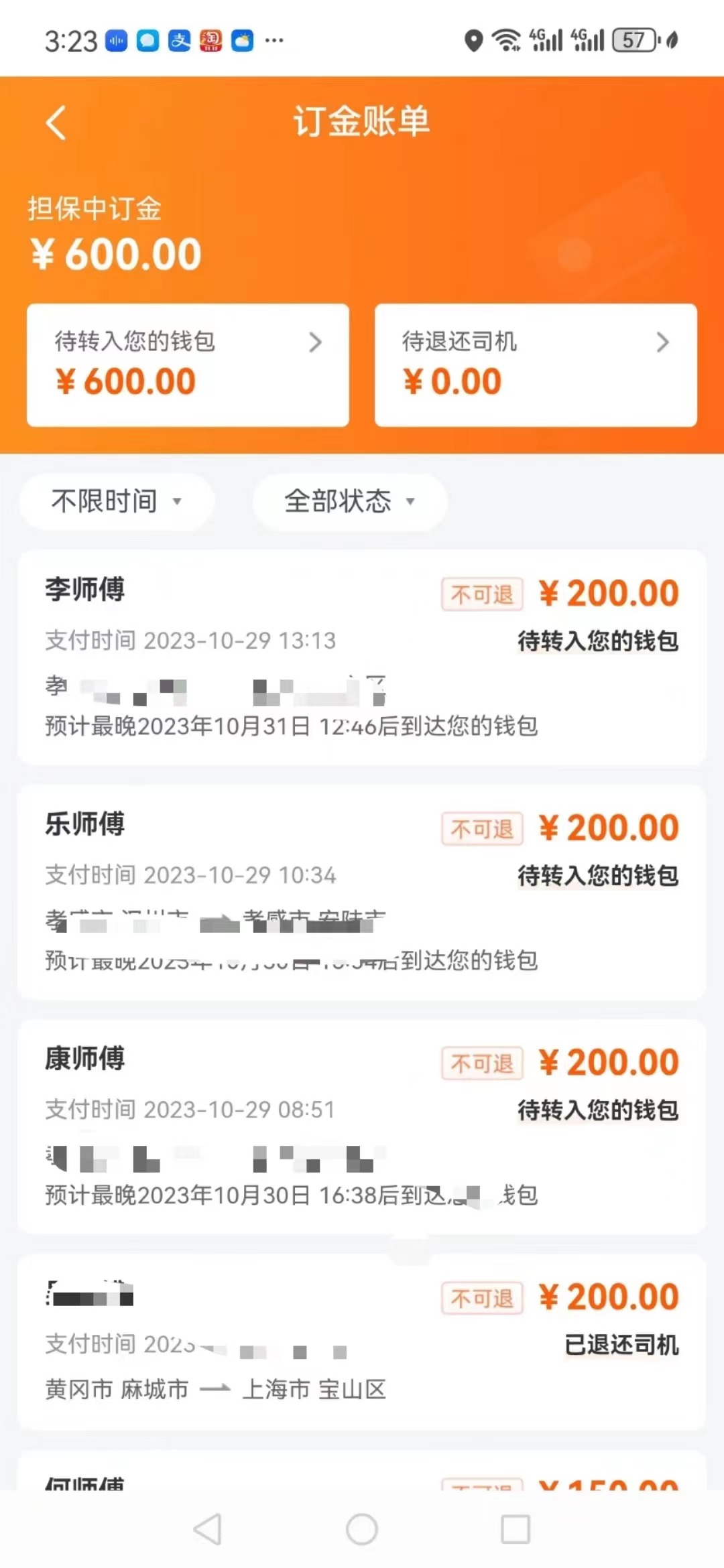Open 康师傅's deposit record
724x1568 pixels.
click(x=362, y=1126)
